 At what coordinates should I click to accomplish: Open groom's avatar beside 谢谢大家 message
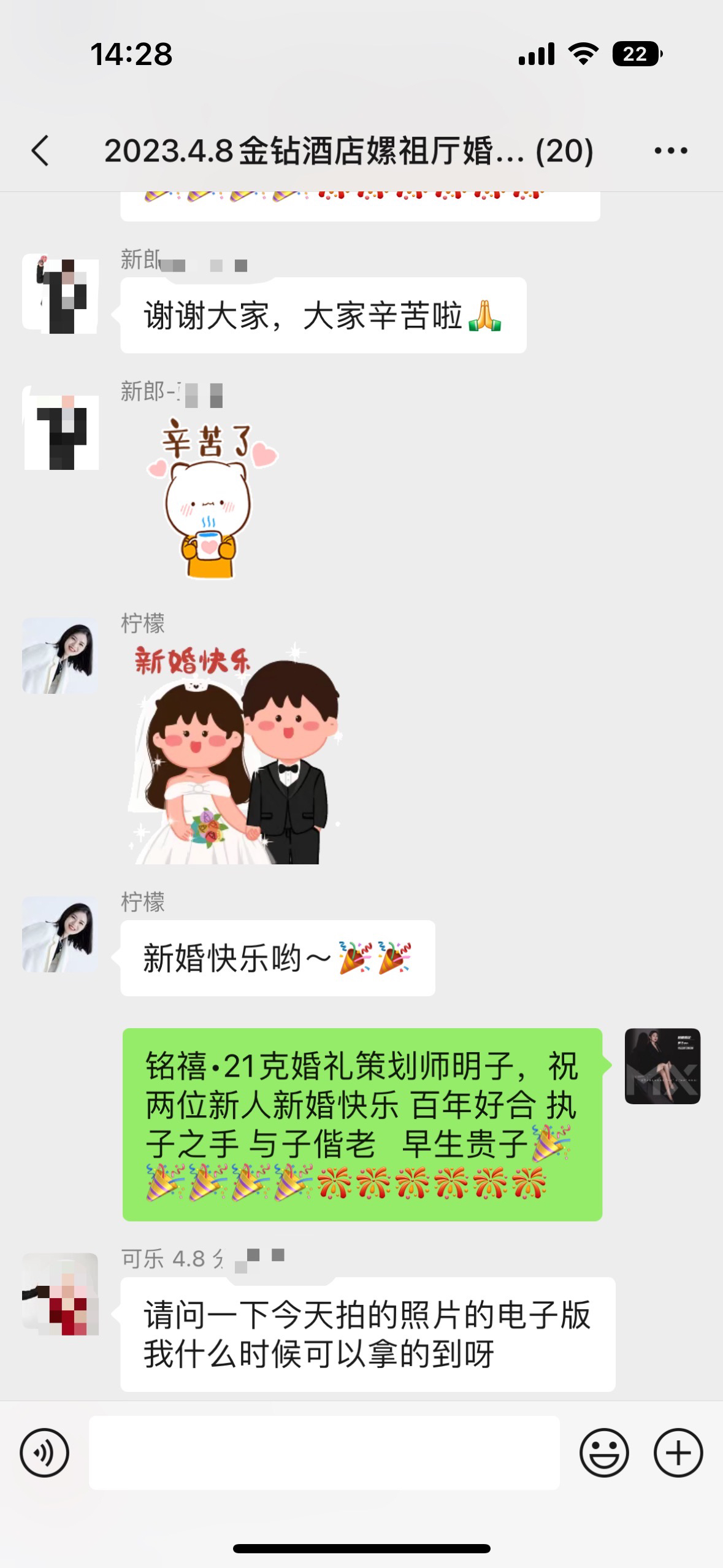(x=60, y=293)
